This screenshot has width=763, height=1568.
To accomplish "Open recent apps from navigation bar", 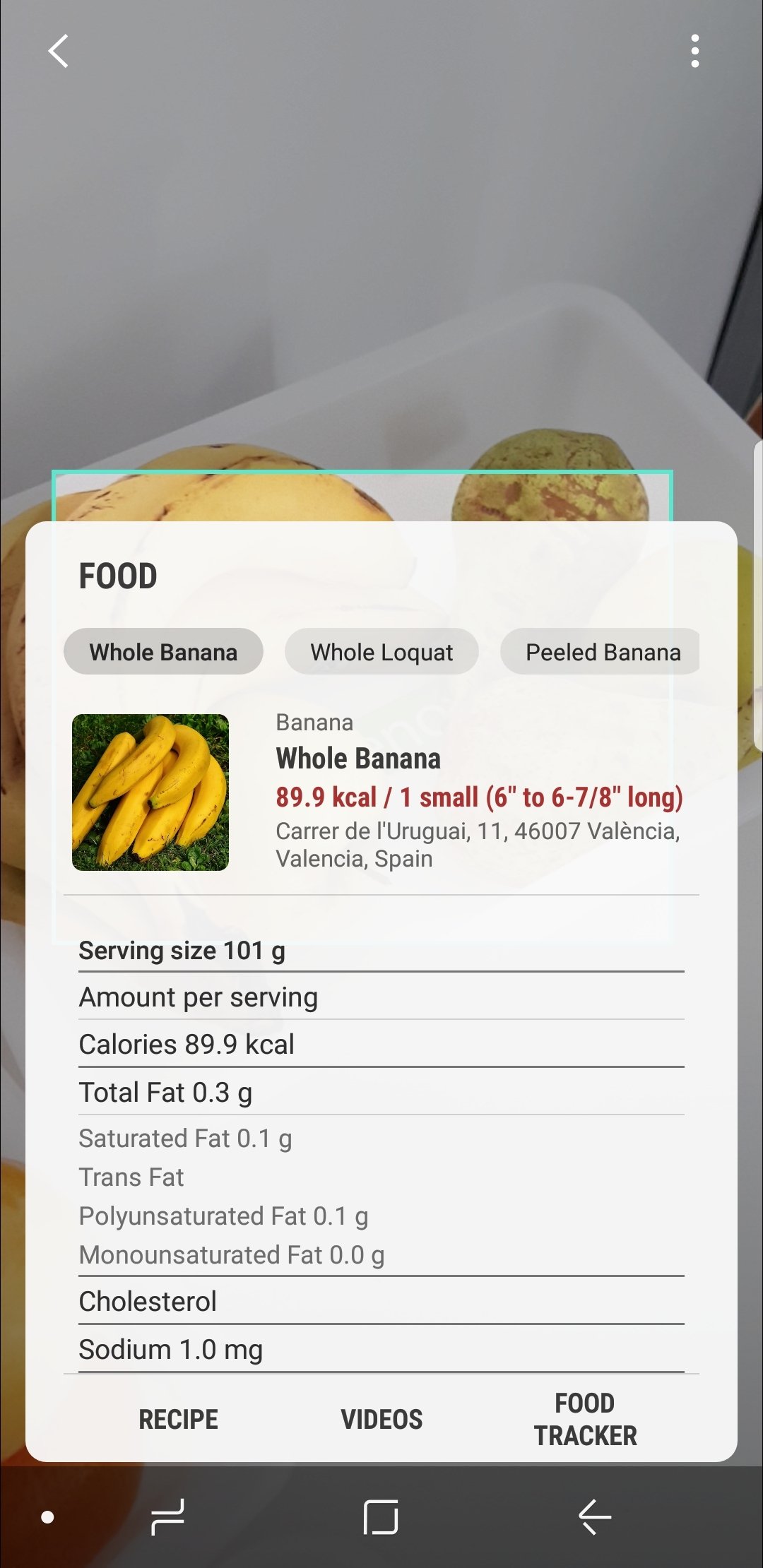I will (168, 1517).
